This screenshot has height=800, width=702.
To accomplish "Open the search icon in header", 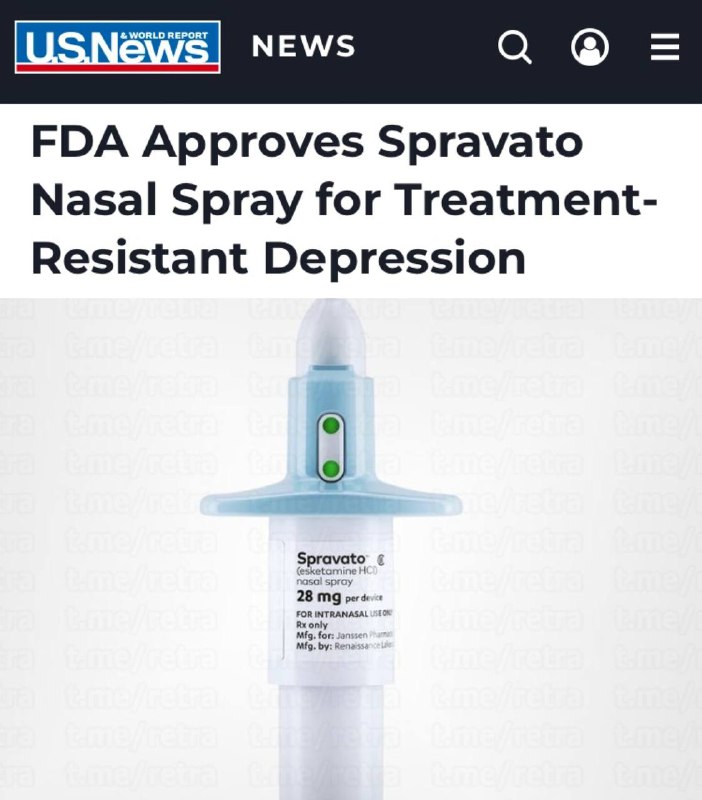I will pyautogui.click(x=514, y=47).
